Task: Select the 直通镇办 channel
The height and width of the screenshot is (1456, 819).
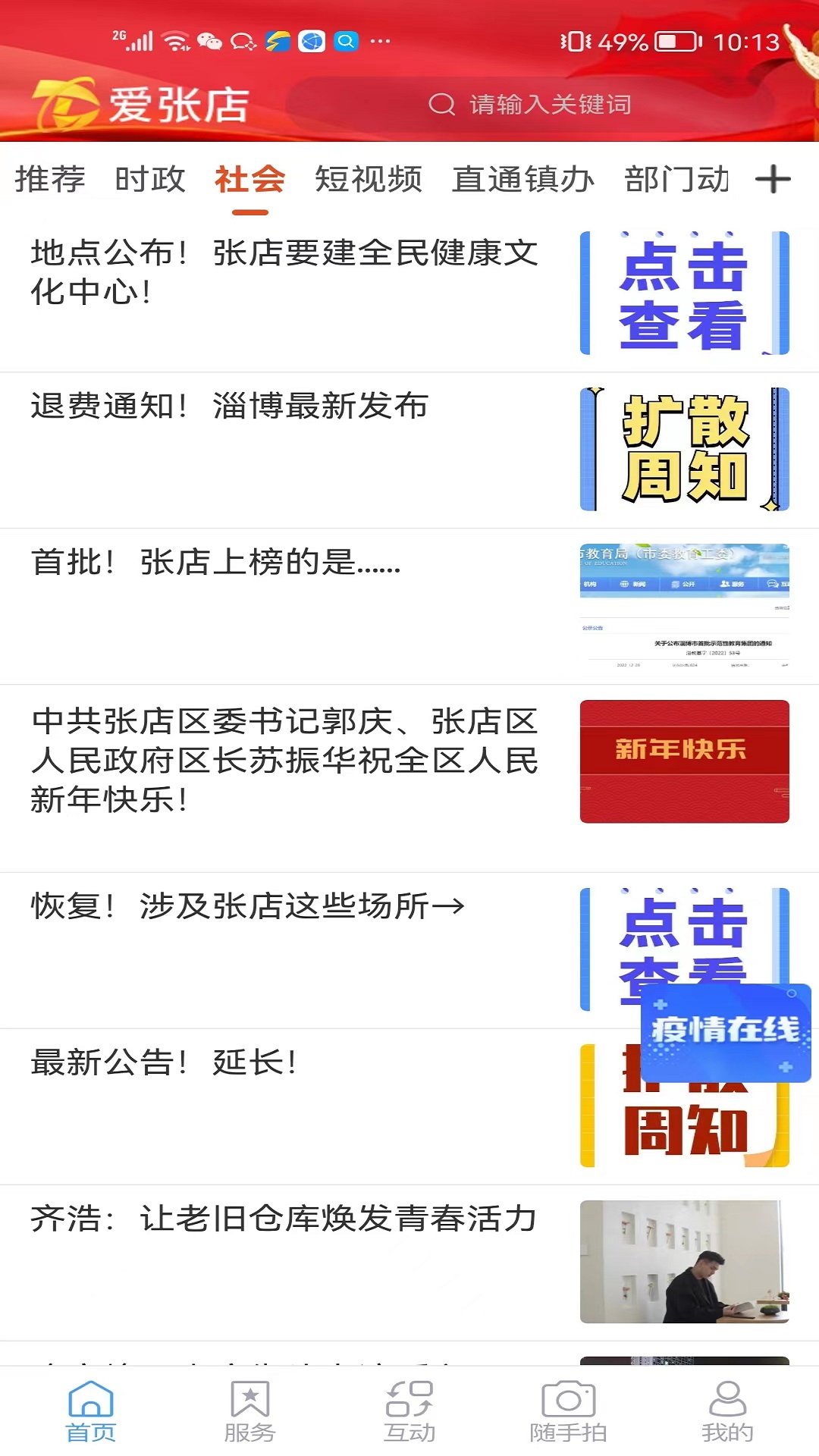Action: tap(522, 180)
